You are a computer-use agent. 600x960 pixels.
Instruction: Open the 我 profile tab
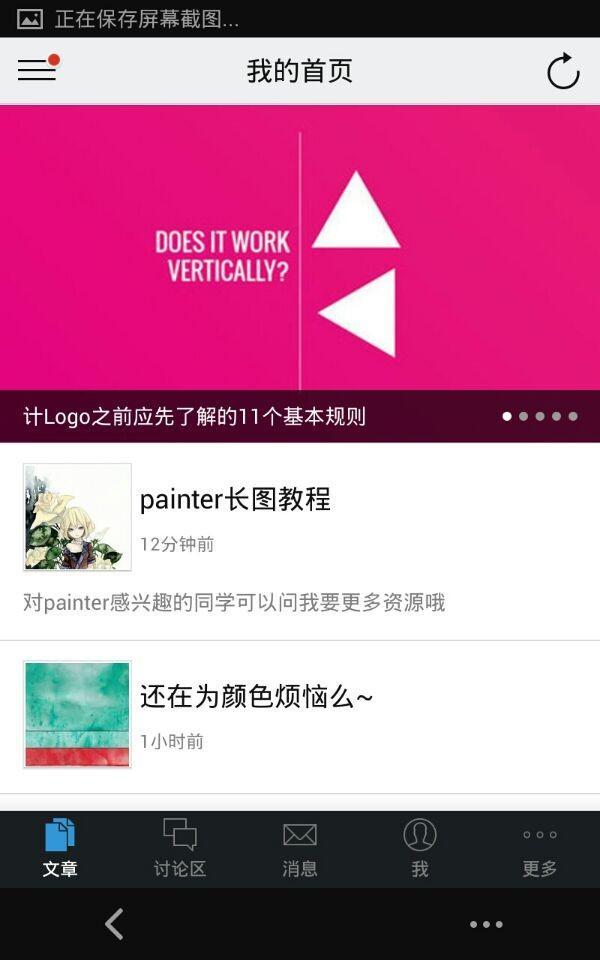pyautogui.click(x=420, y=847)
